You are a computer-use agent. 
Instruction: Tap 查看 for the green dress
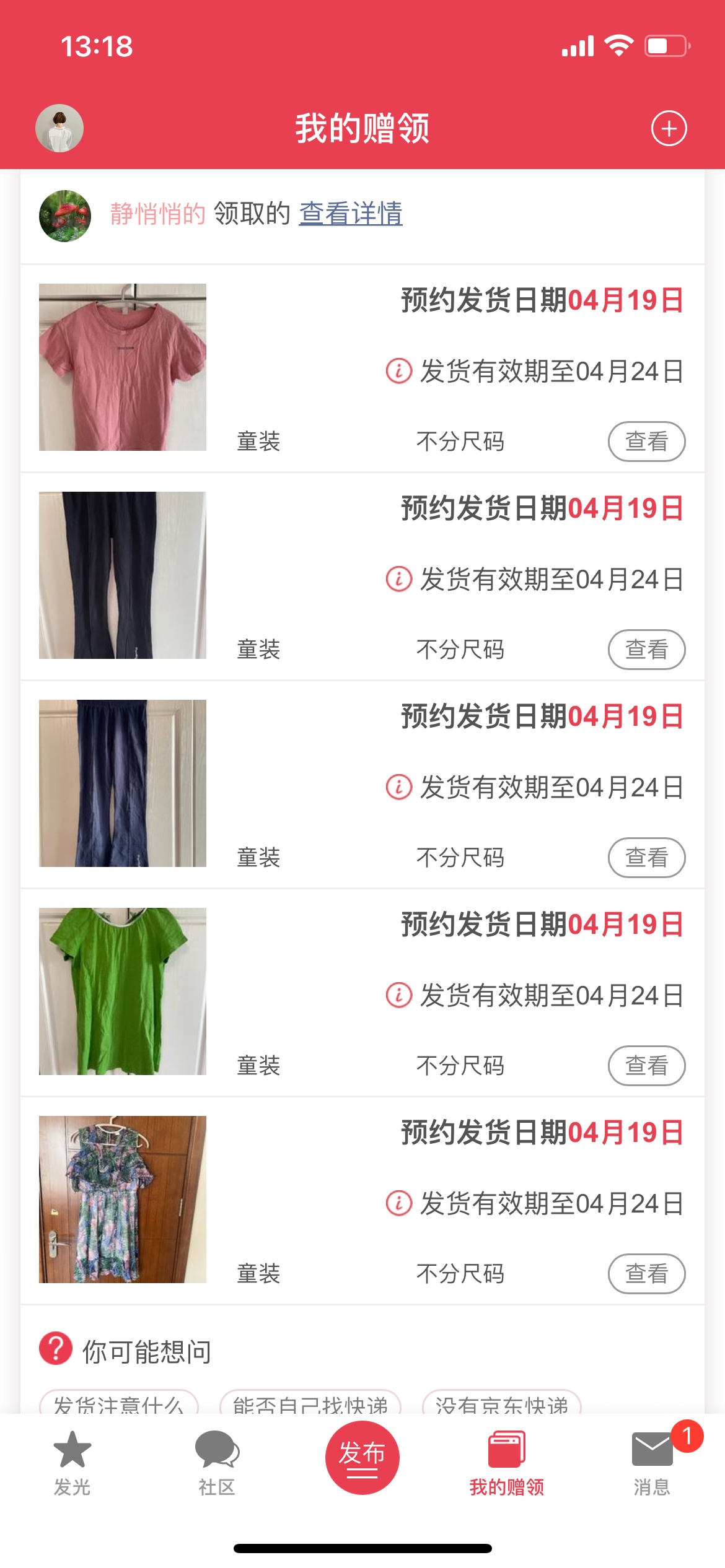click(646, 1066)
